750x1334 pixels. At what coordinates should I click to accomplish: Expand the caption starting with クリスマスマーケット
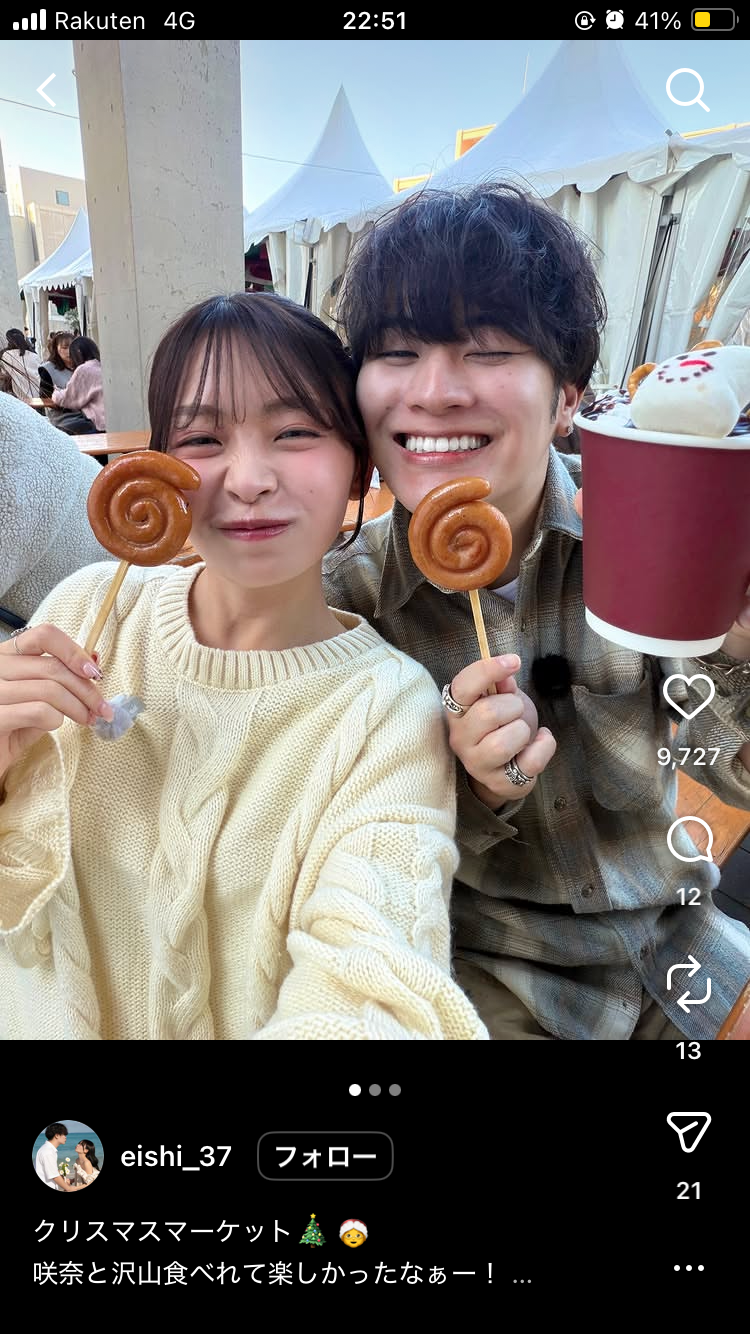pyautogui.click(x=521, y=1275)
